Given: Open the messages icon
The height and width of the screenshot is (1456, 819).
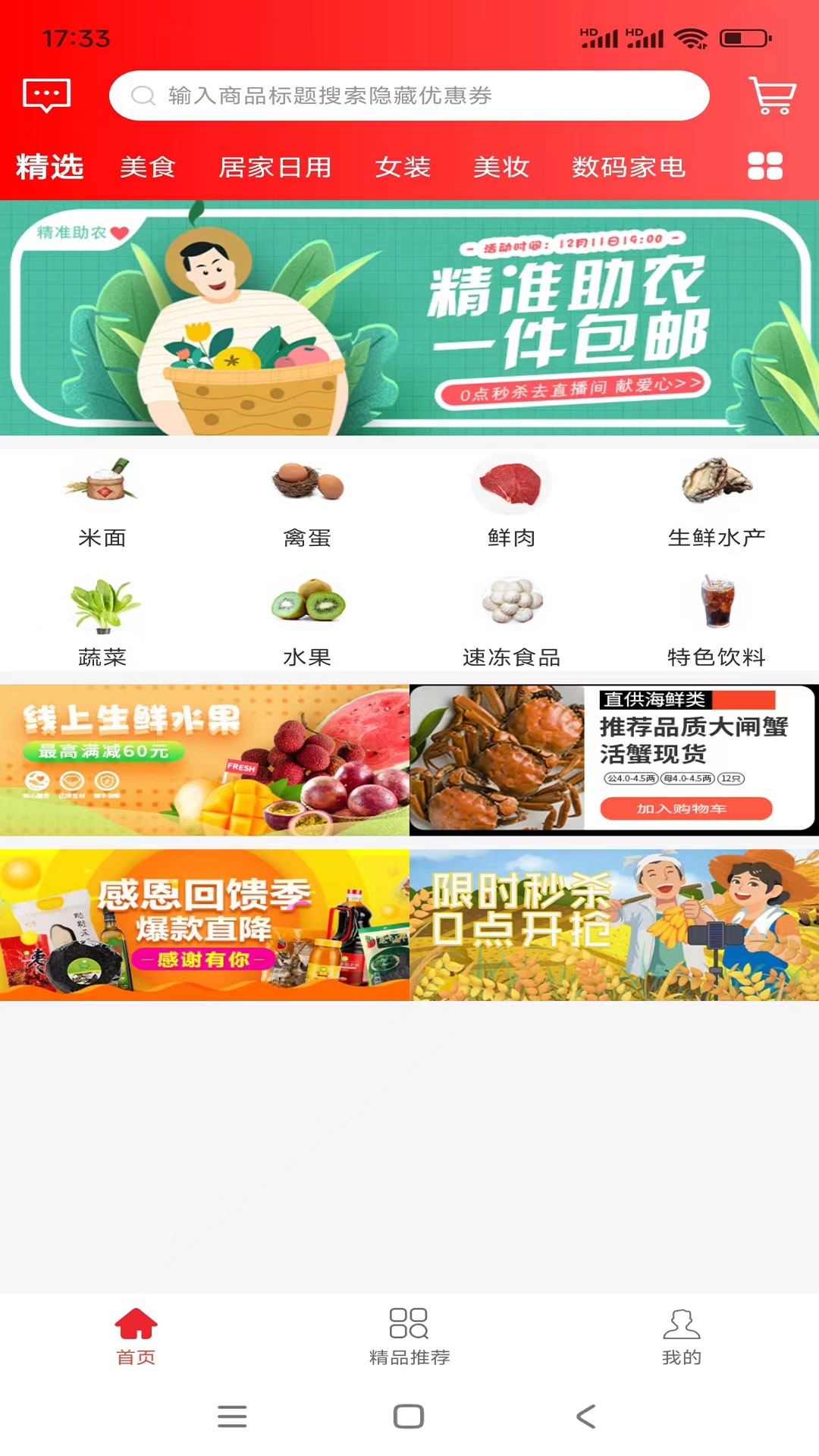Looking at the screenshot, I should click(x=47, y=96).
